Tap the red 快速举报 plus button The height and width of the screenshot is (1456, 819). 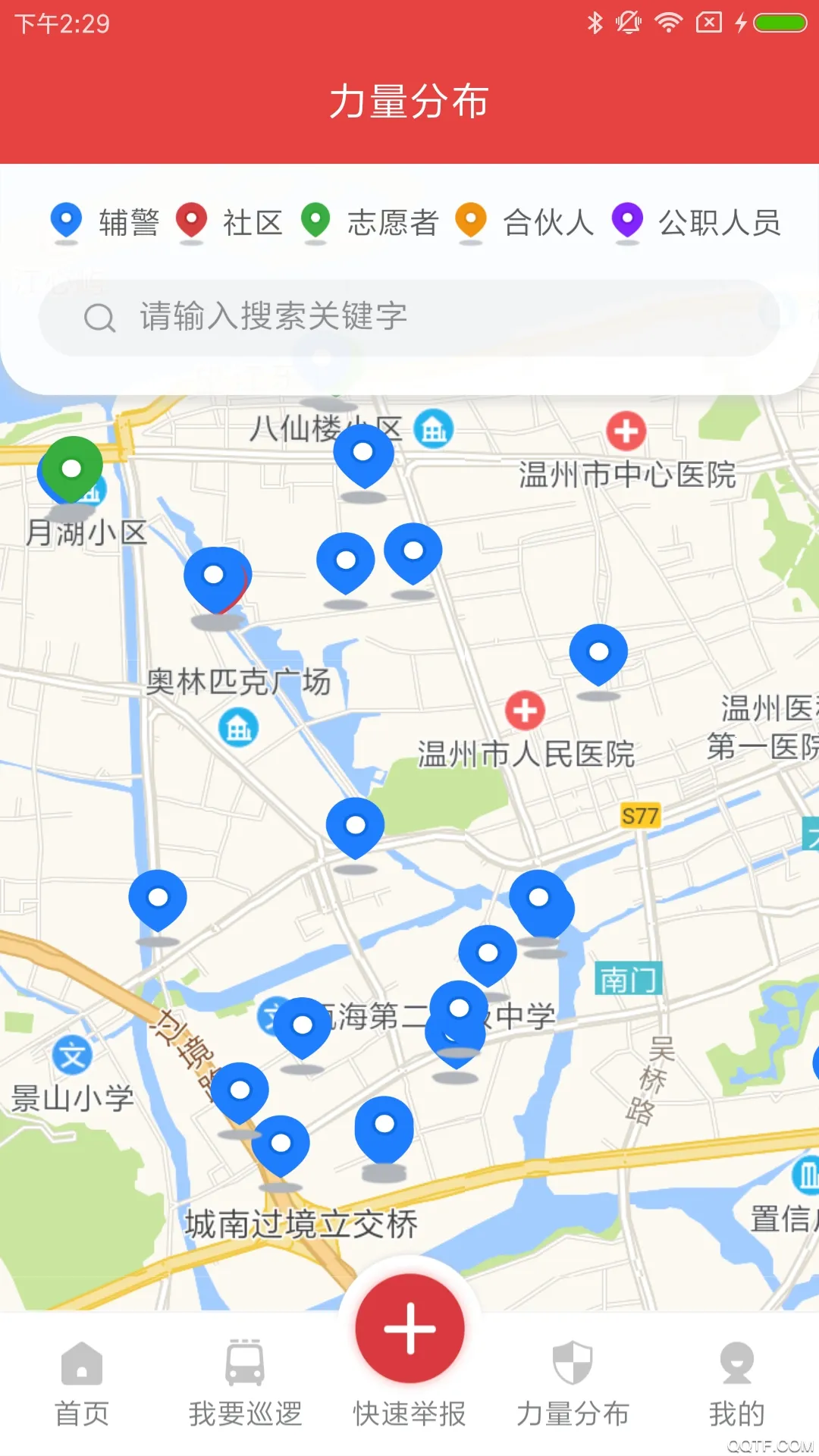409,1329
